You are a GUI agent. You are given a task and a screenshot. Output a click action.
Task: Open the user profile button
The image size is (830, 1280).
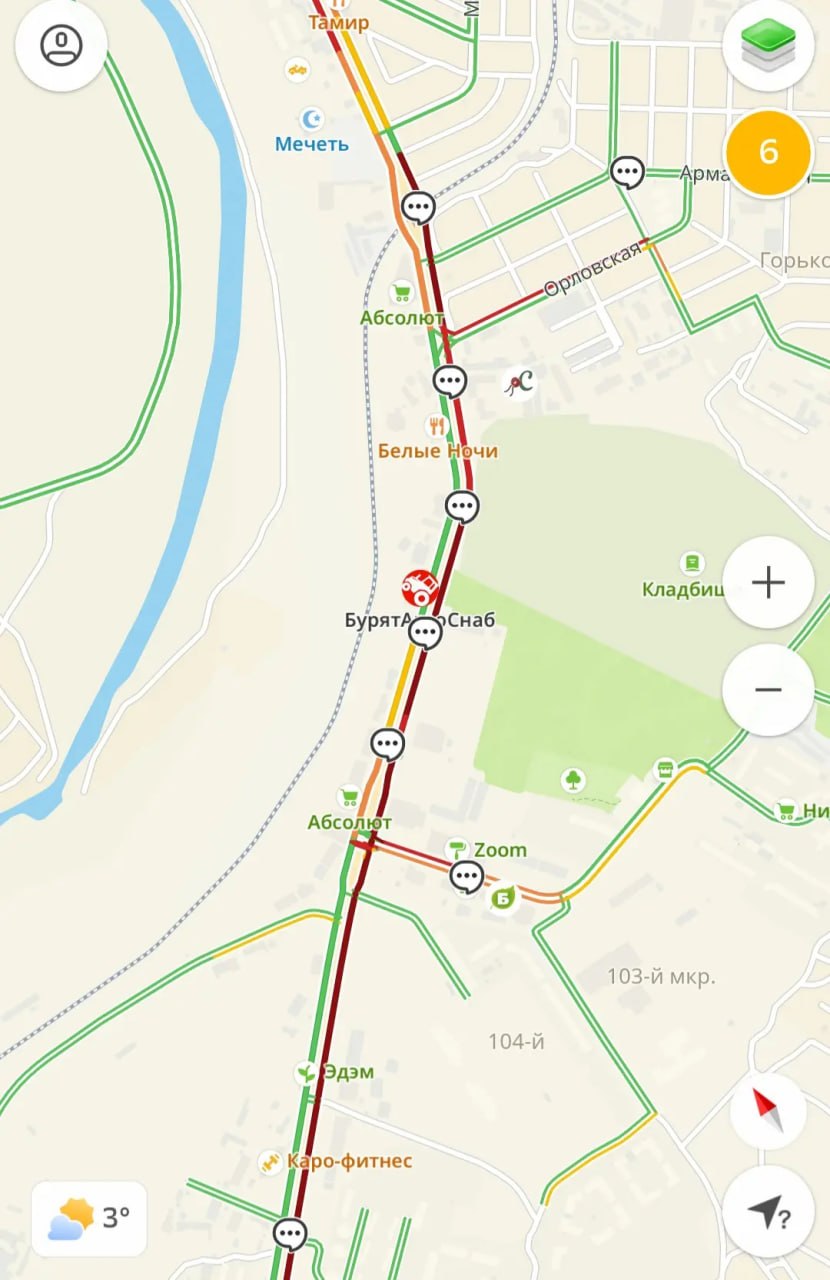(62, 46)
